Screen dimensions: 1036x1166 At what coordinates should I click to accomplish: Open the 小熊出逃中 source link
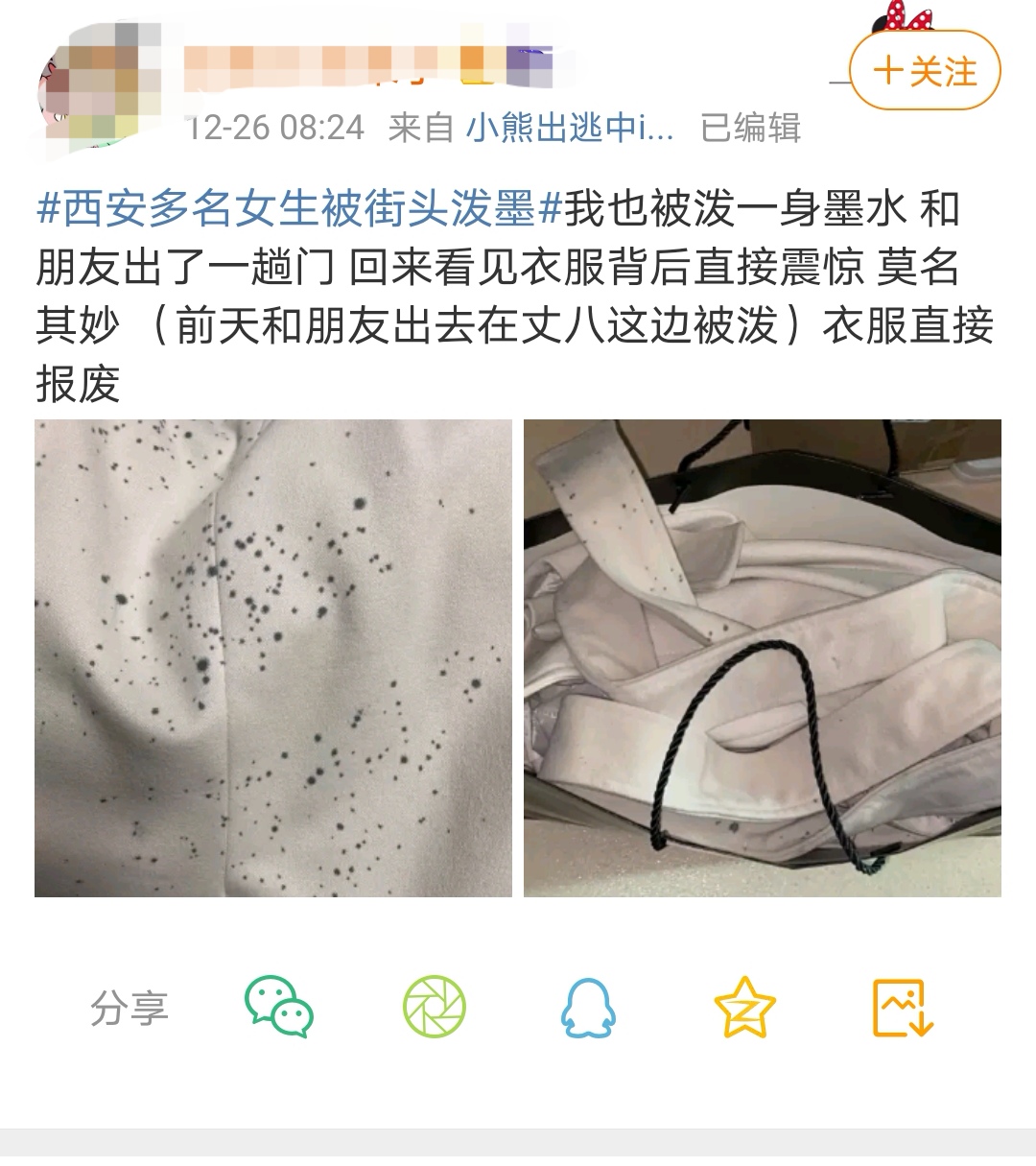(x=570, y=128)
